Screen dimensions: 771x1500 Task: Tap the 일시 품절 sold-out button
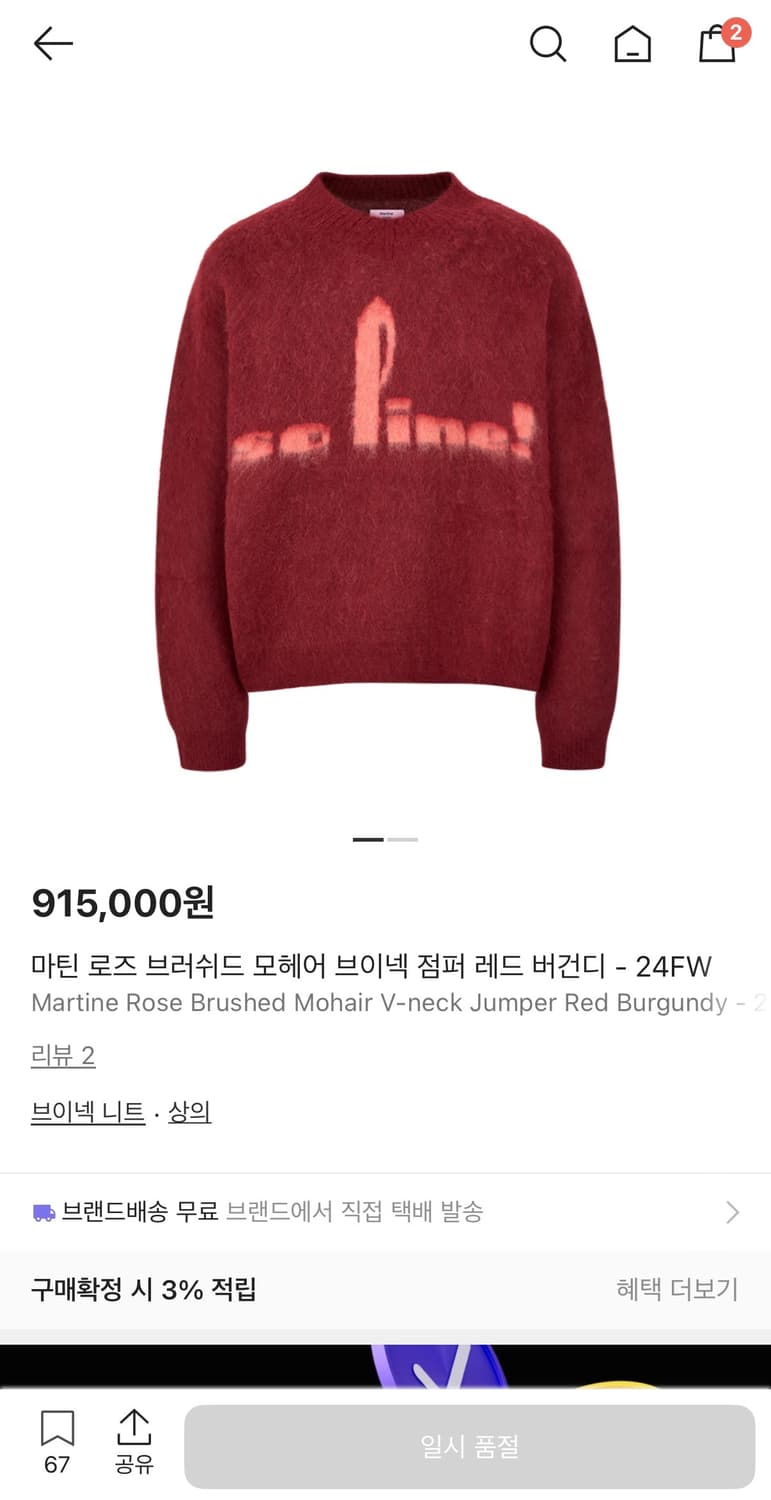(x=470, y=1446)
